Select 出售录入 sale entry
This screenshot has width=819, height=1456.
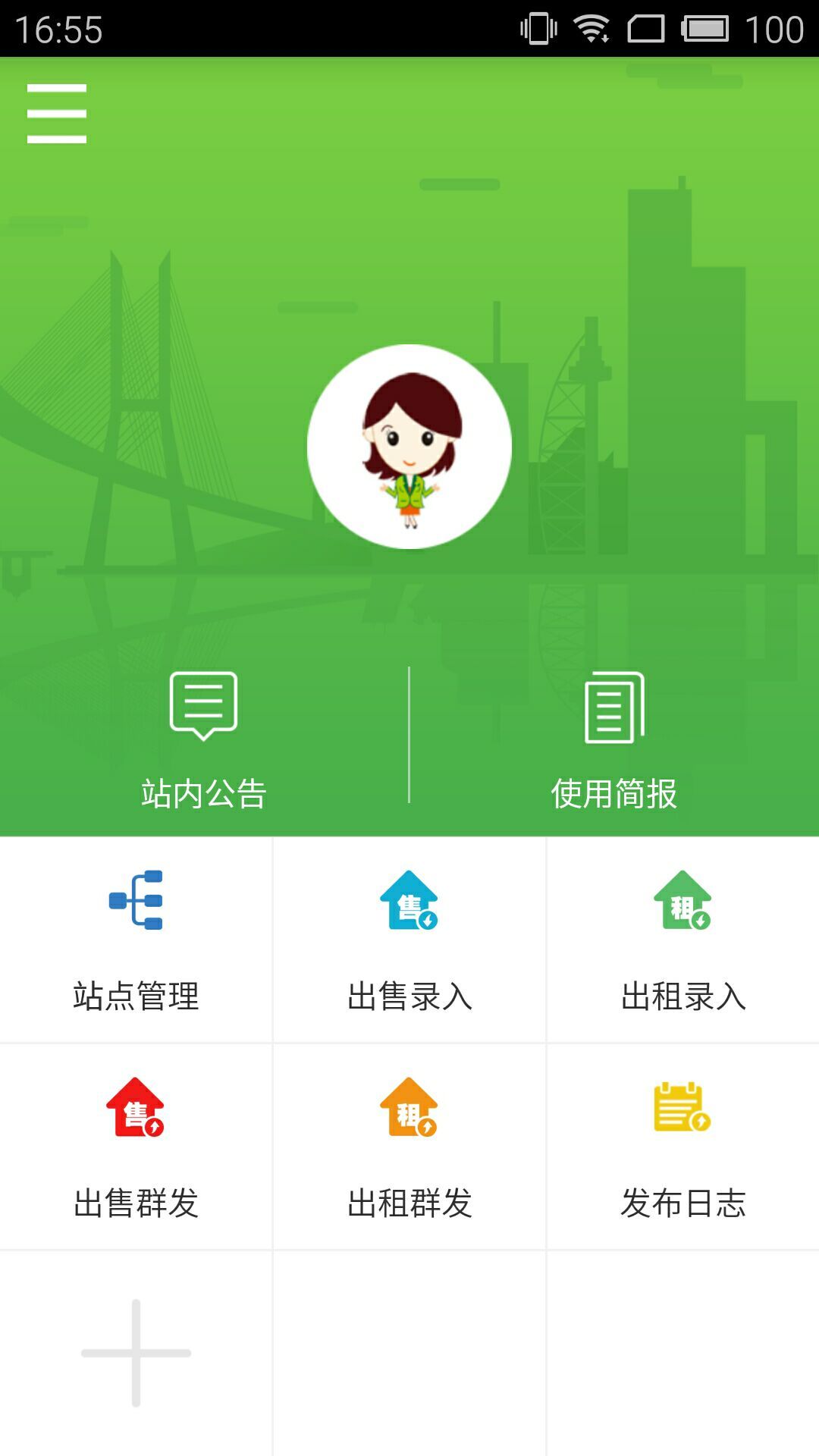coord(409,940)
